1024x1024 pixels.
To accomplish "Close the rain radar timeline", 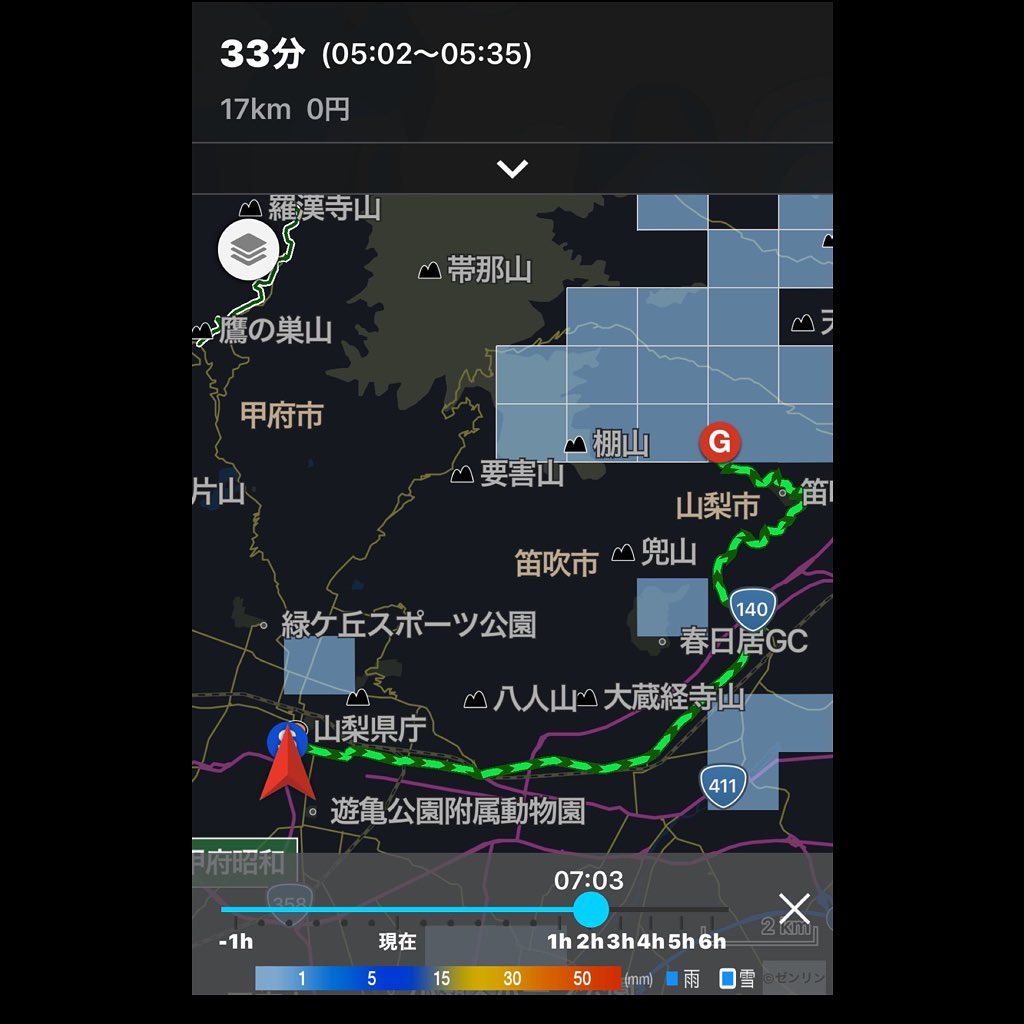I will (x=794, y=908).
